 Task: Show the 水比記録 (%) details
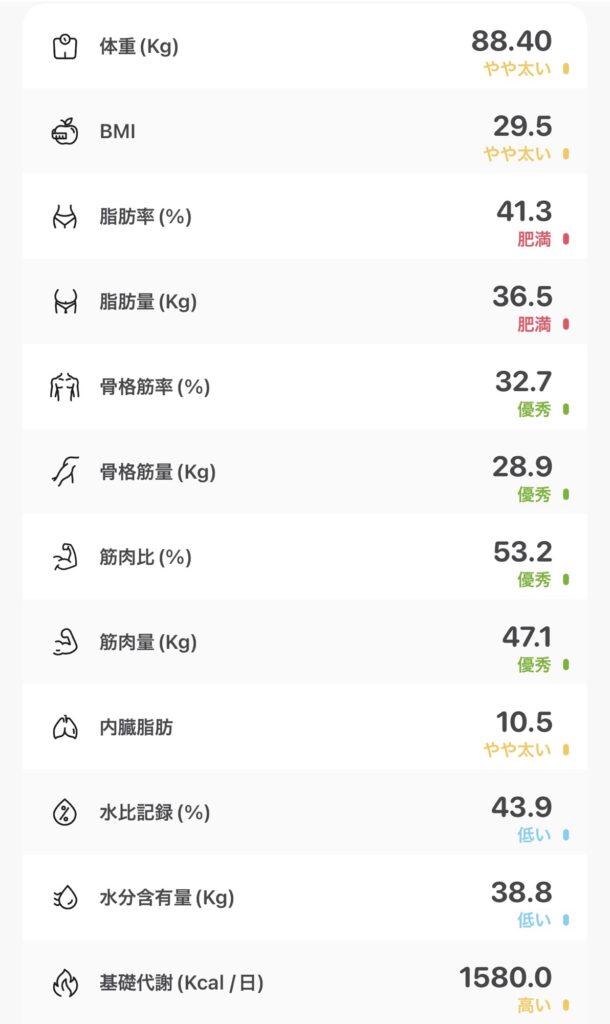304,812
